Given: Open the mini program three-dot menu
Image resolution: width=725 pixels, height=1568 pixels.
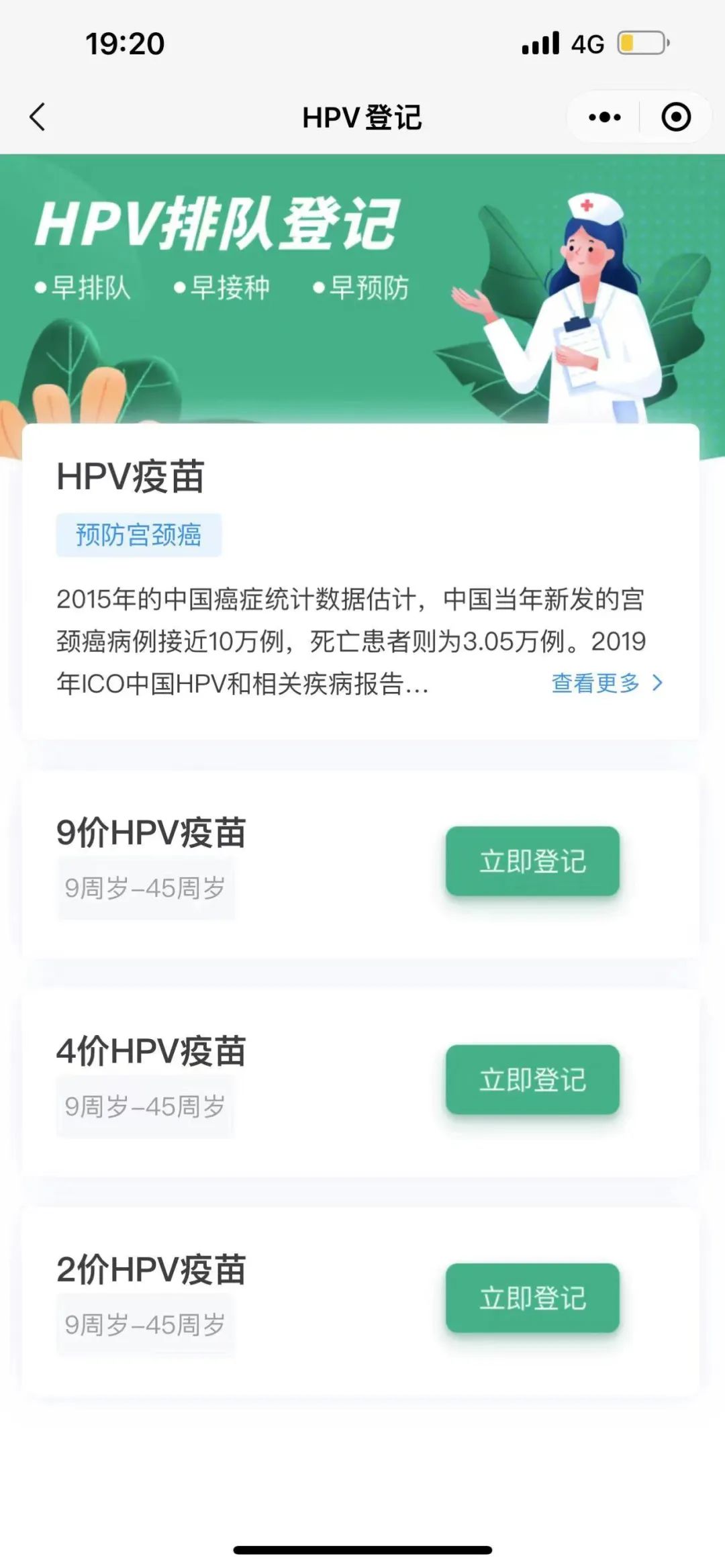Looking at the screenshot, I should click(604, 117).
